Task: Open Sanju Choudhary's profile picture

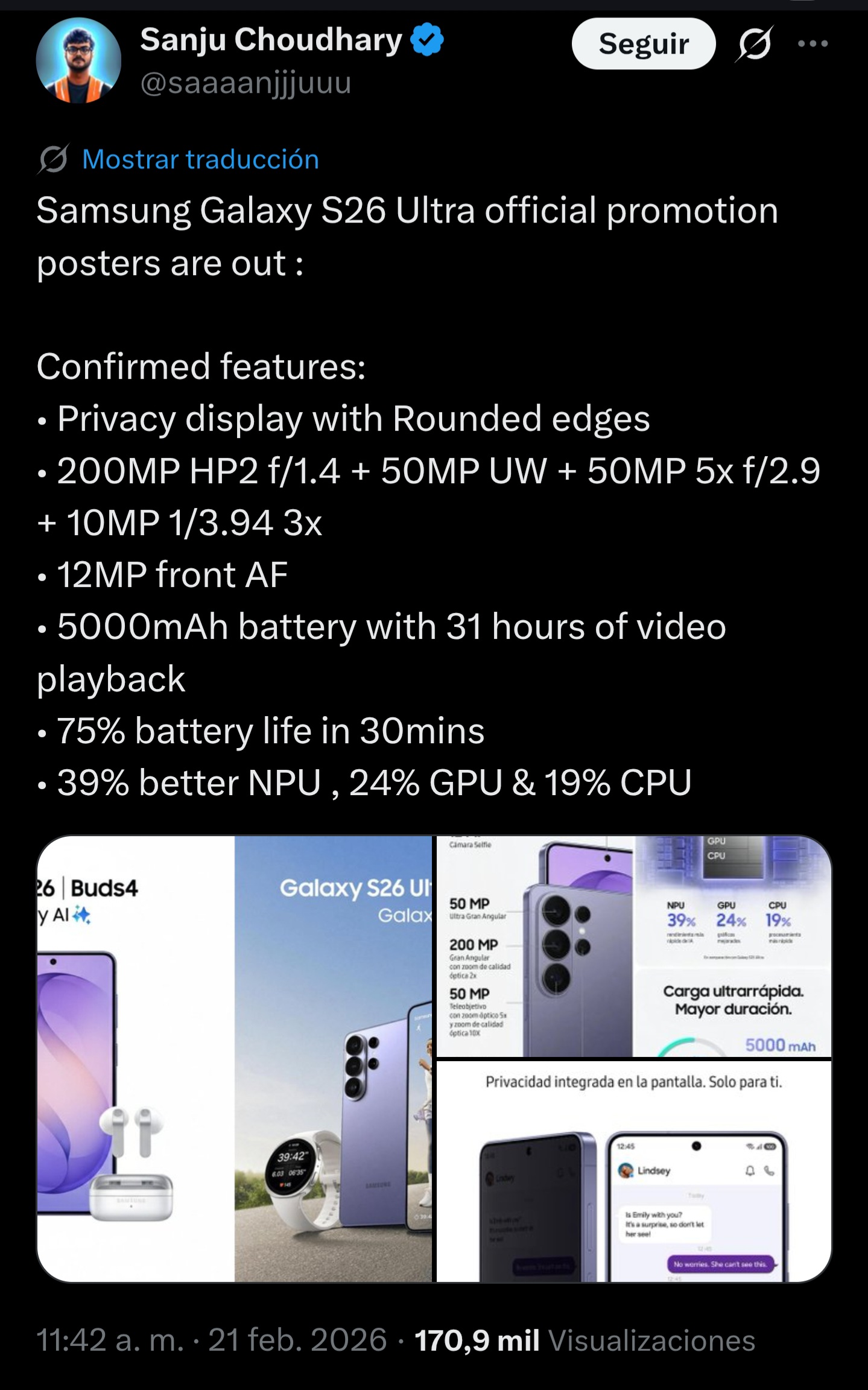Action: tap(78, 60)
